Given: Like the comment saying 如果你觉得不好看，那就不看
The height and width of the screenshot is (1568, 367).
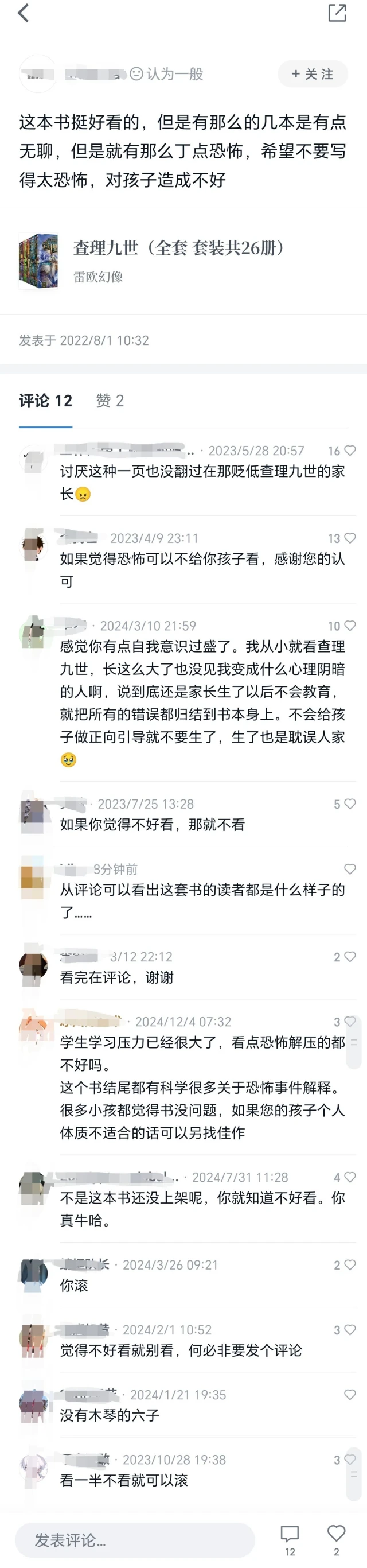Looking at the screenshot, I should pyautogui.click(x=349, y=804).
